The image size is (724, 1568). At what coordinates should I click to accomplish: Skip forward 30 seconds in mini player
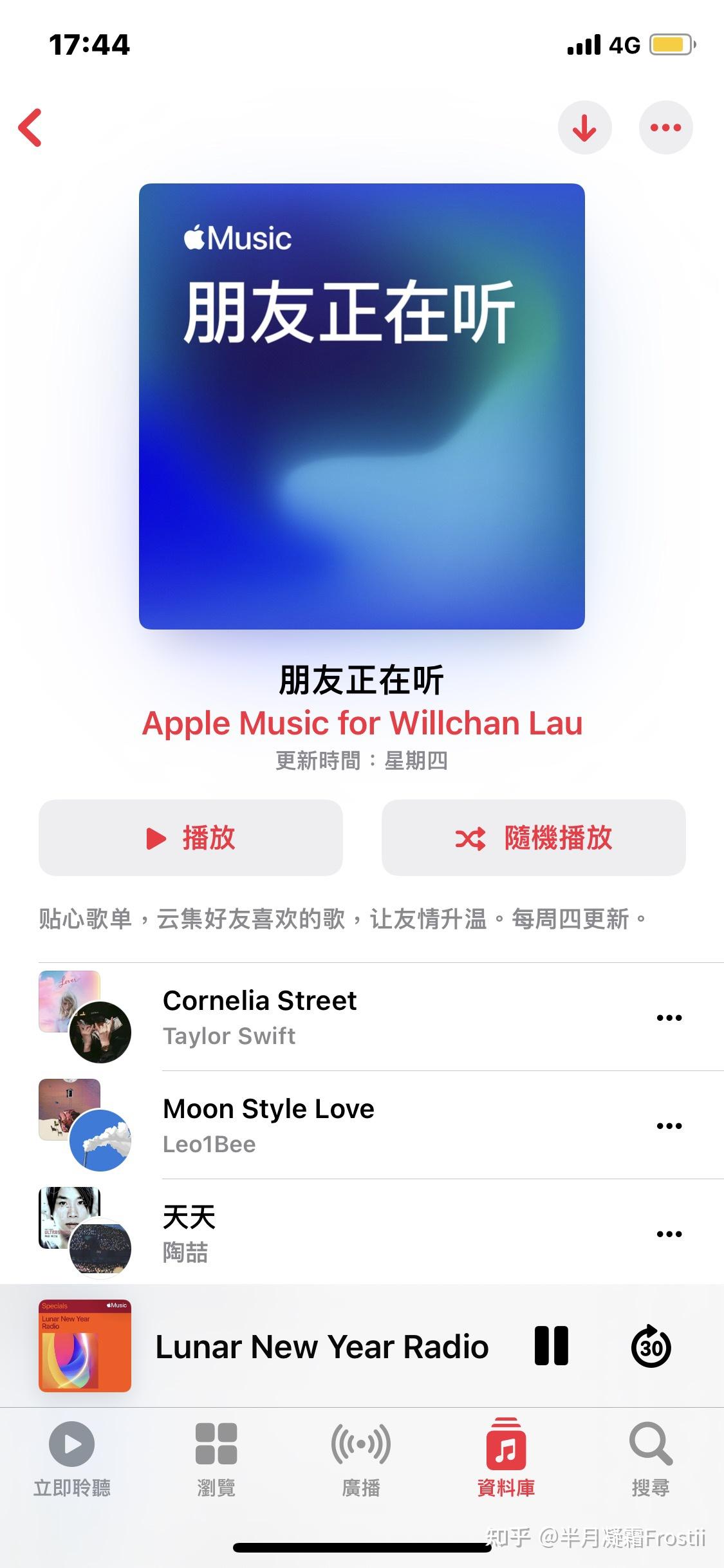click(x=653, y=1346)
